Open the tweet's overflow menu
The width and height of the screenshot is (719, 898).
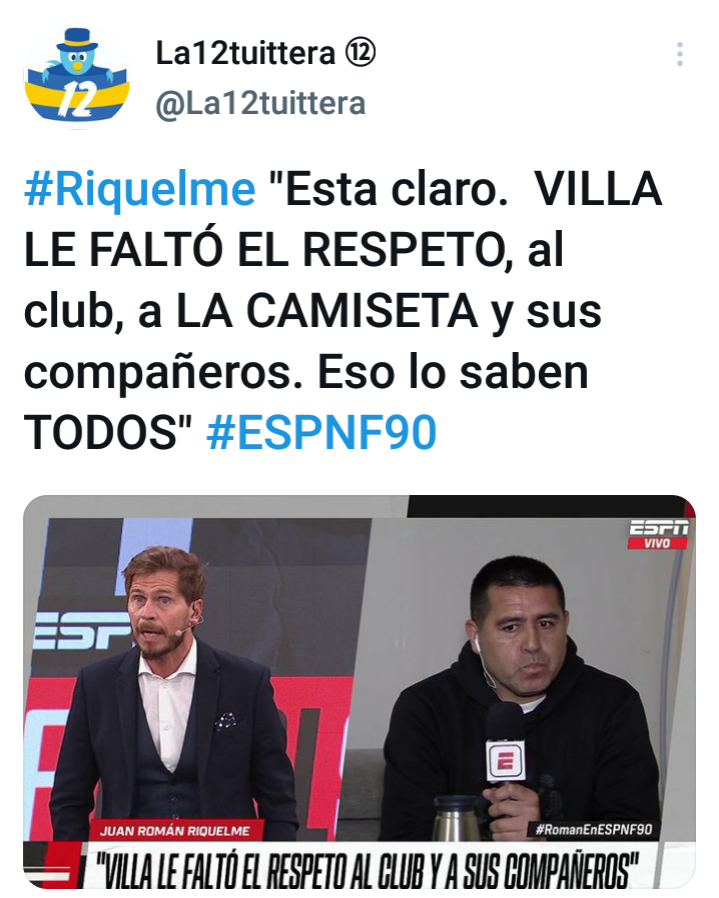680,54
